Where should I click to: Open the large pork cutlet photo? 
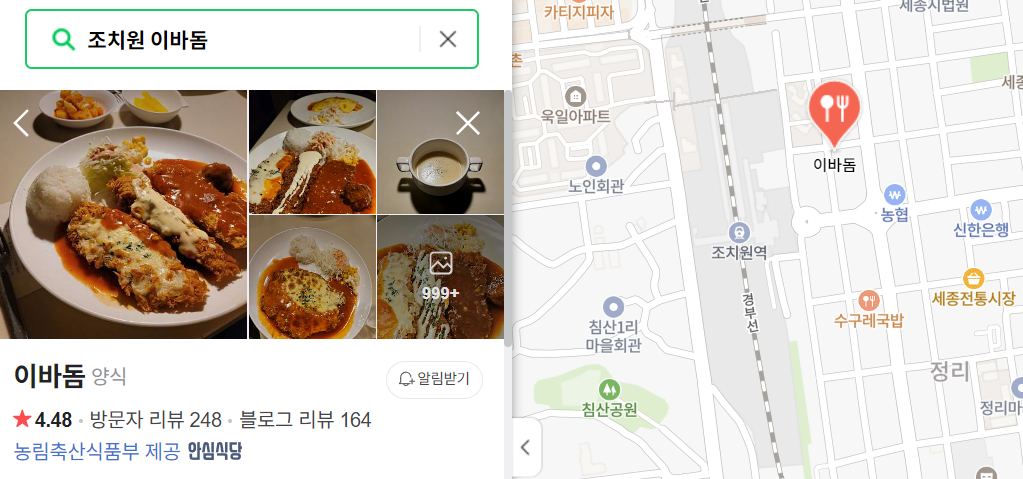pyautogui.click(x=124, y=214)
